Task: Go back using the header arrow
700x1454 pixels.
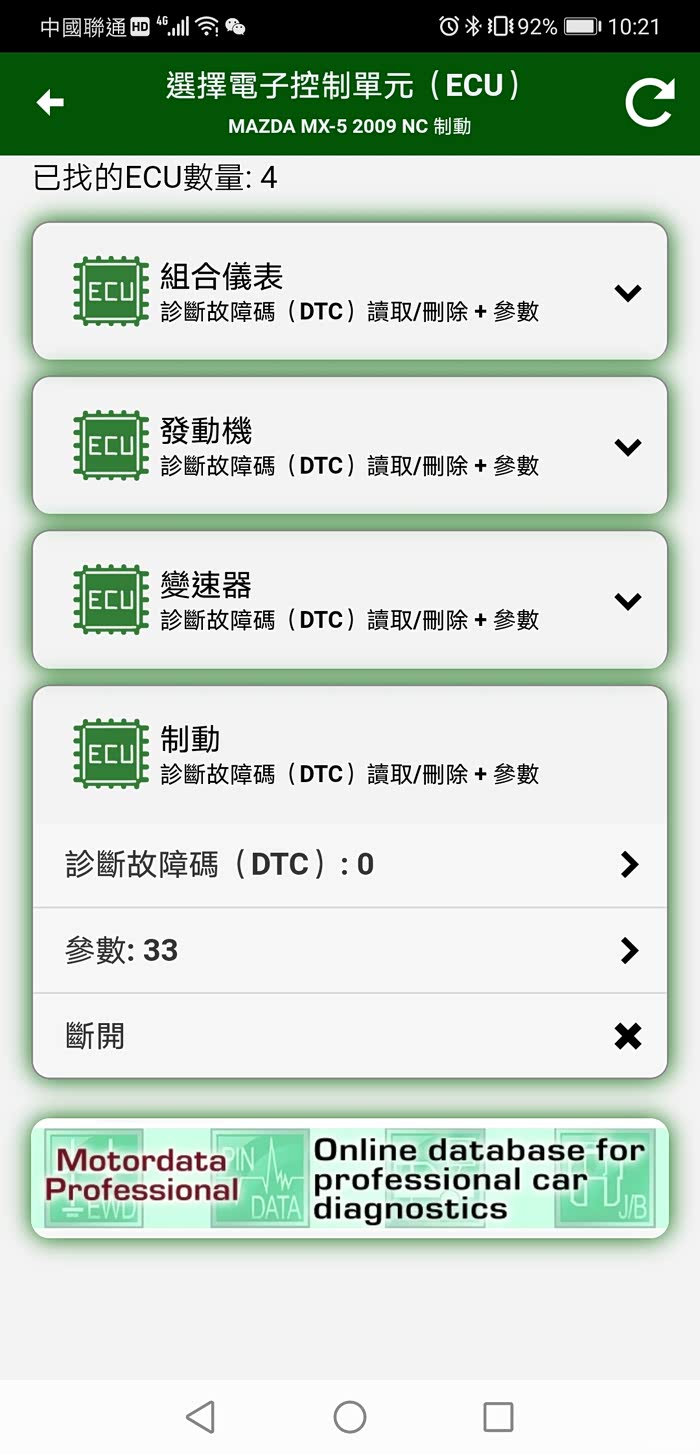Action: click(50, 103)
